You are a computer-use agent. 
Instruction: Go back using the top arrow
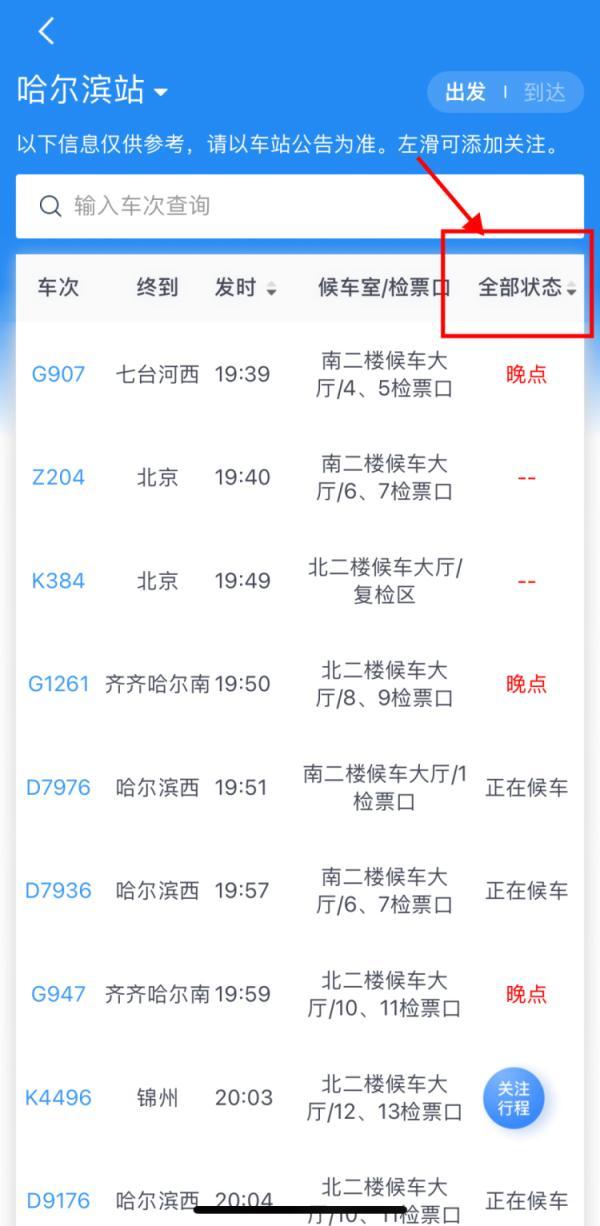46,32
